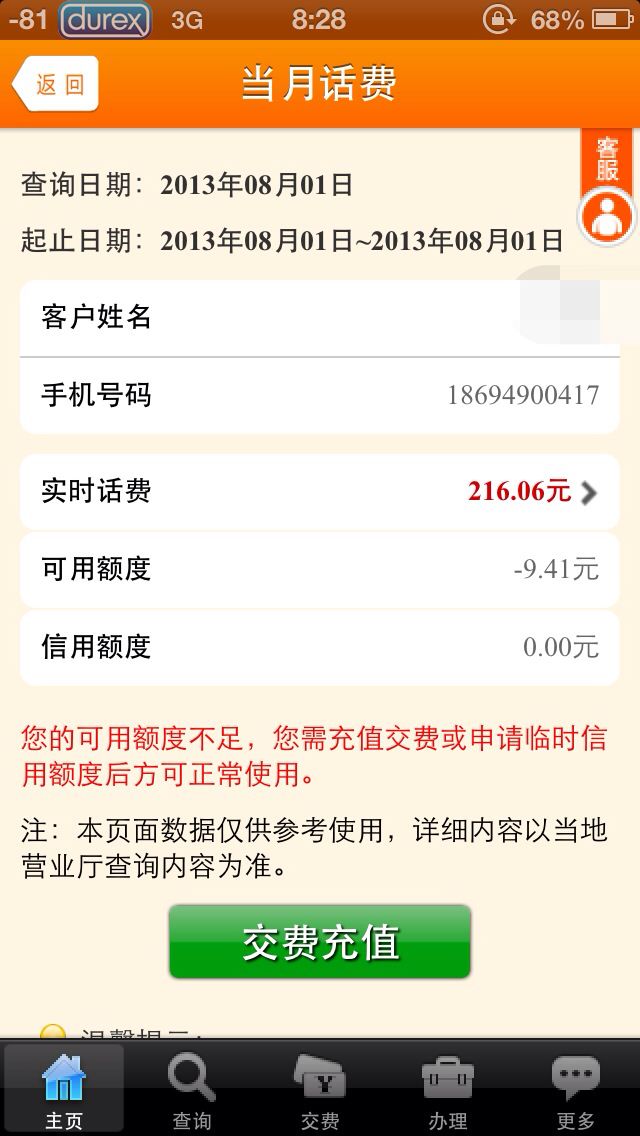Open the 实时话费 details row
Image resolution: width=640 pixels, height=1136 pixels.
320,492
